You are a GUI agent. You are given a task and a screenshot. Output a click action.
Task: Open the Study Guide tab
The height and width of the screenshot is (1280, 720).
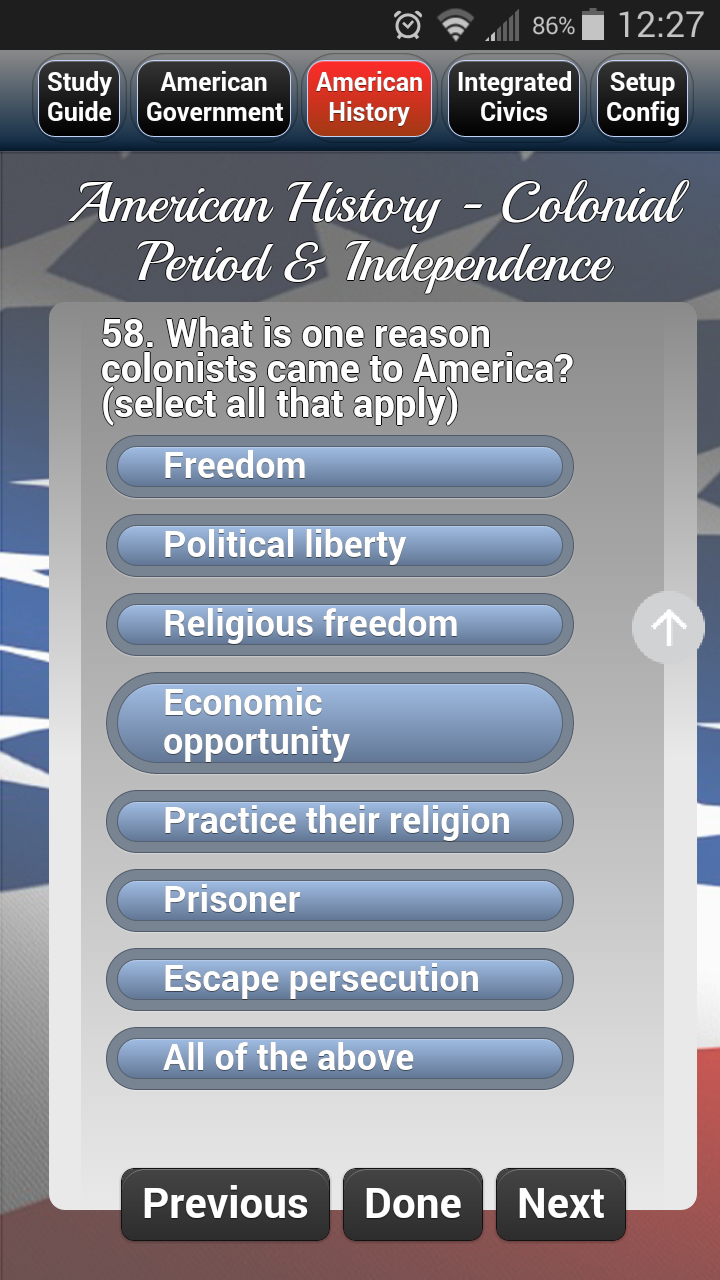point(79,97)
